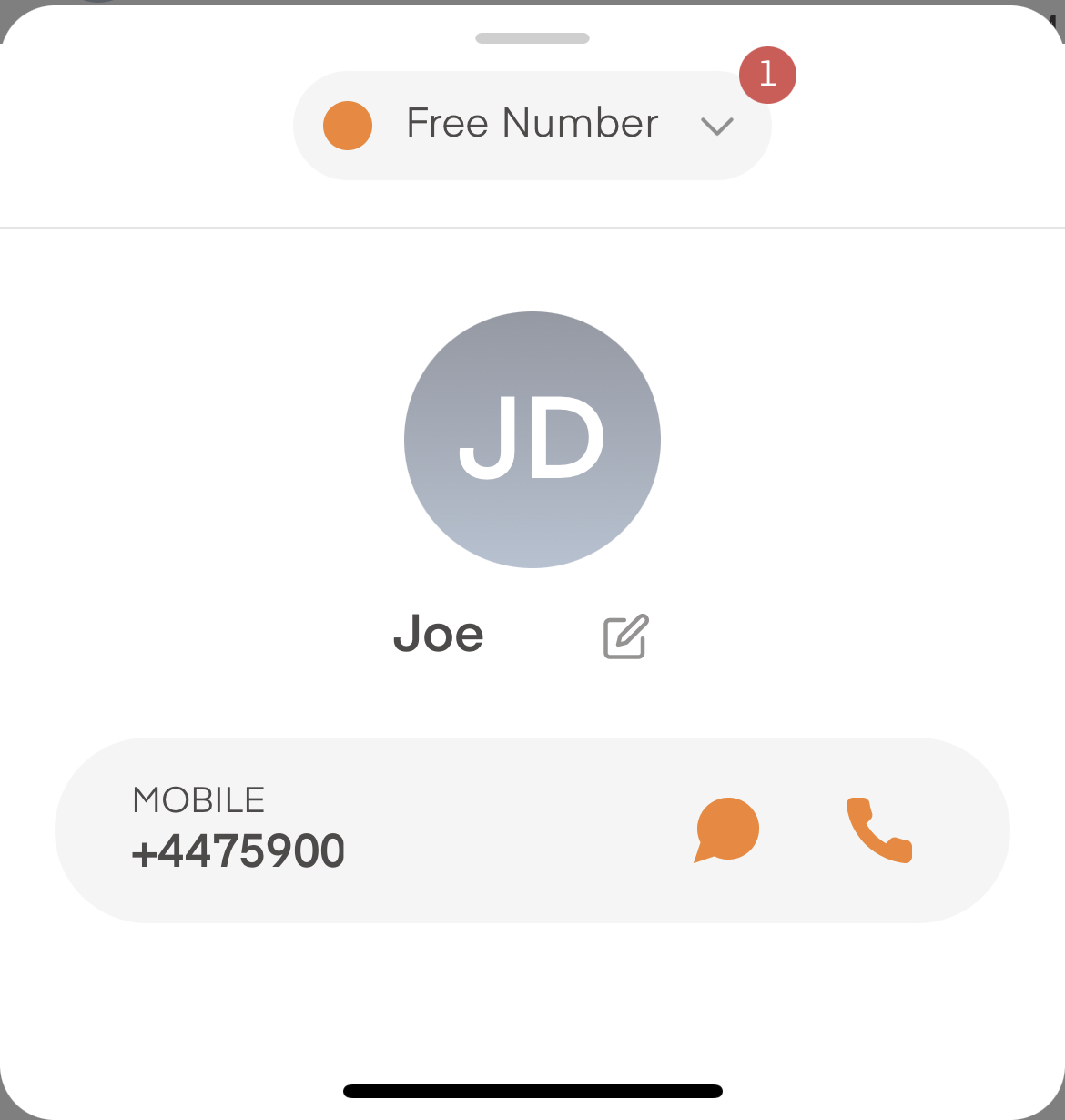Call Joe's mobile number

(x=878, y=830)
